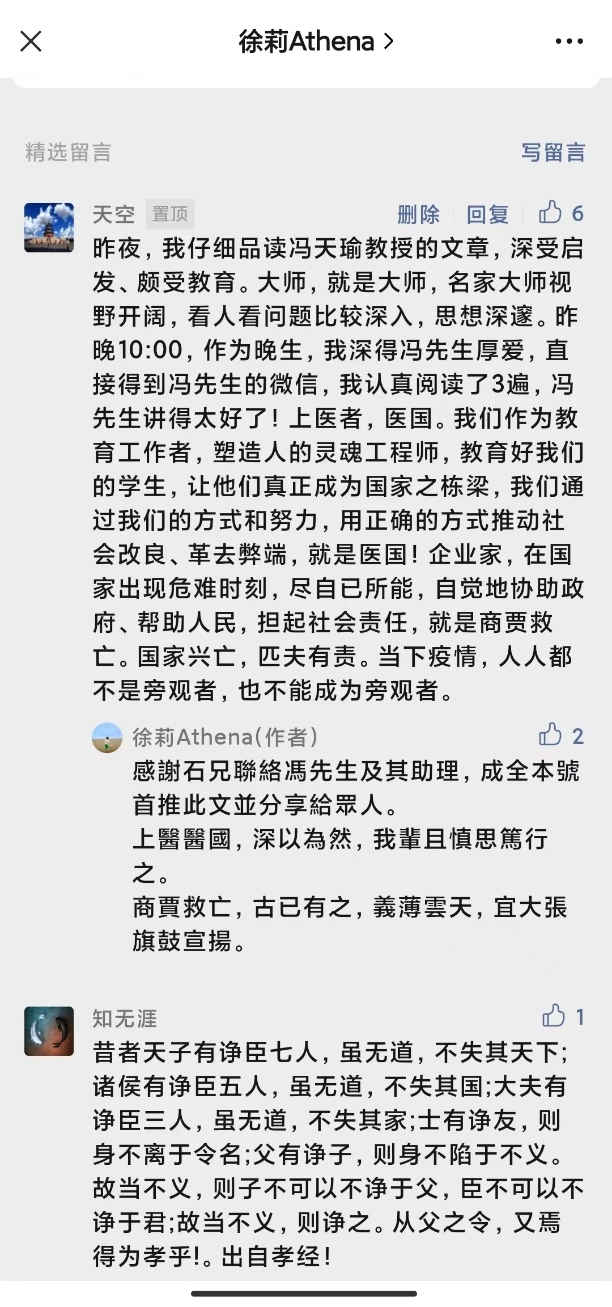Open 天空's avatar profile
Image resolution: width=612 pixels, height=1307 pixels.
click(x=49, y=227)
